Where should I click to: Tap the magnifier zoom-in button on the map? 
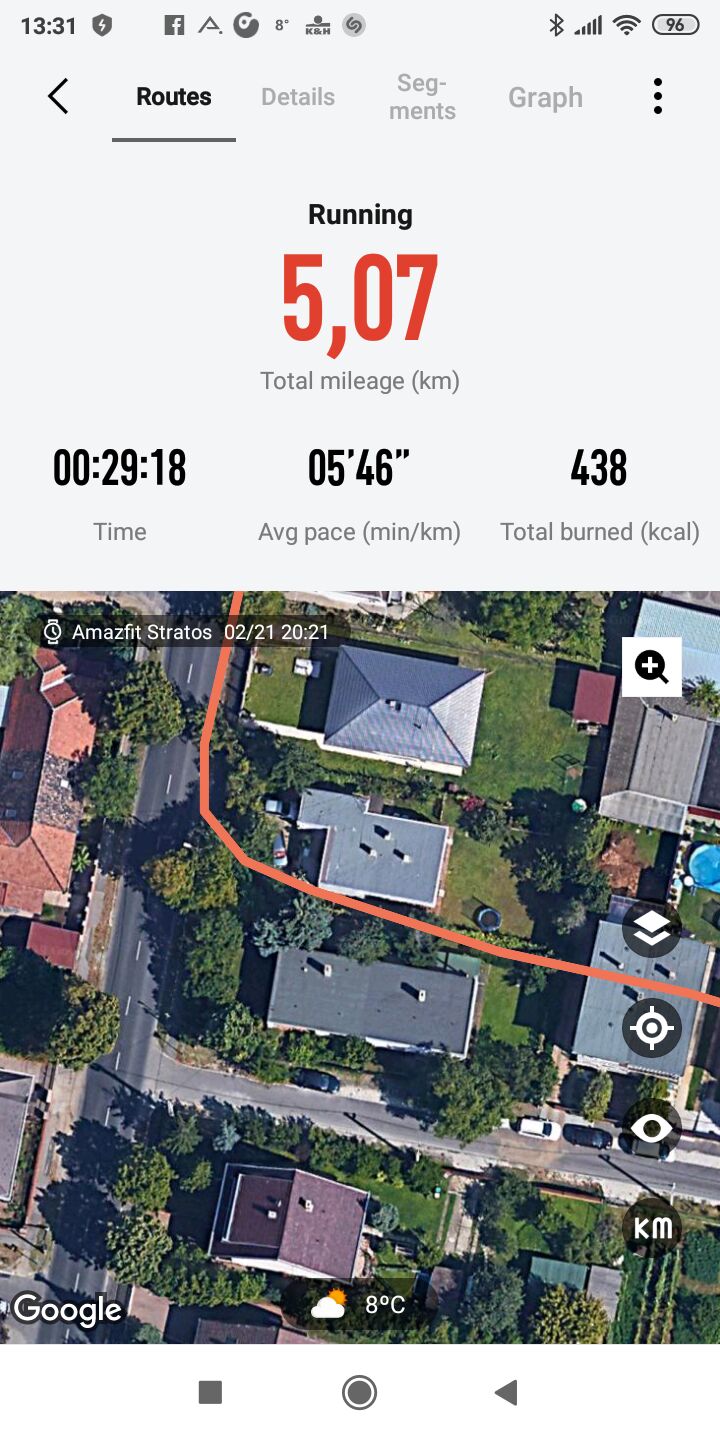coord(652,667)
